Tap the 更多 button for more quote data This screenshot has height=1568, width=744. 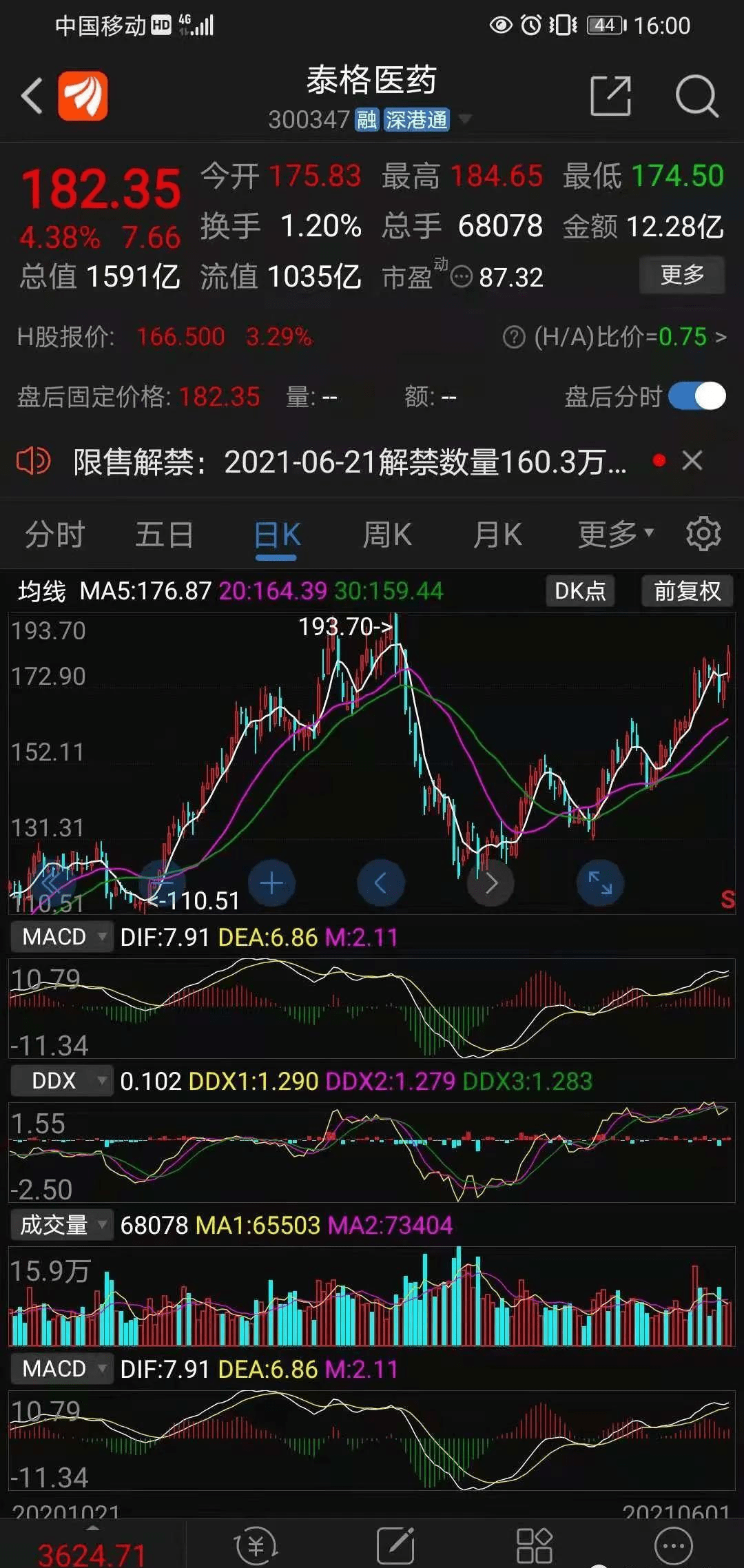682,276
